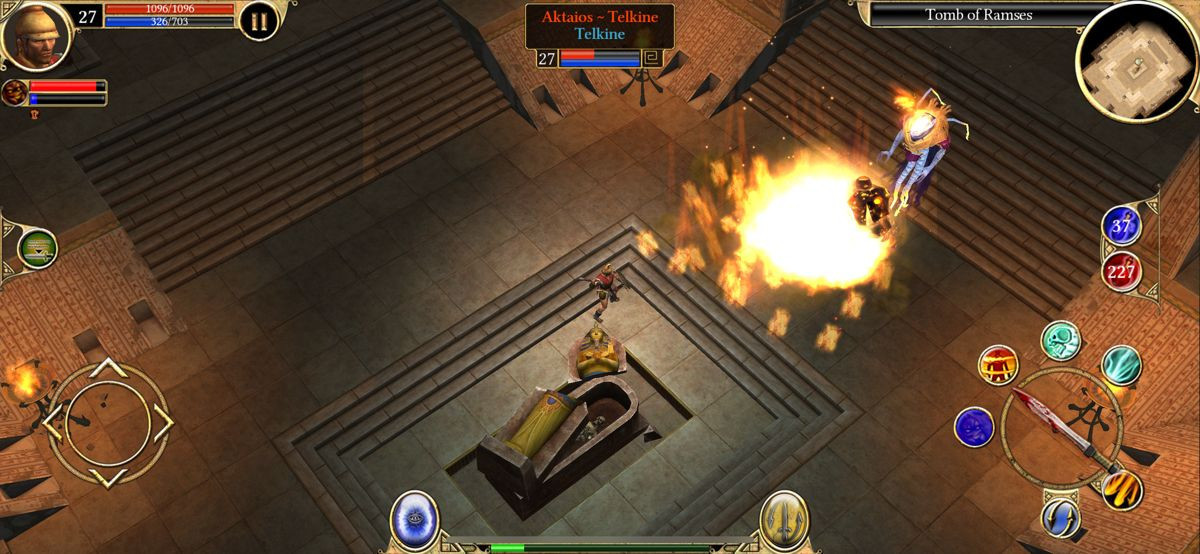Pause the game
Viewport: 1200px width, 554px height.
pyautogui.click(x=258, y=22)
